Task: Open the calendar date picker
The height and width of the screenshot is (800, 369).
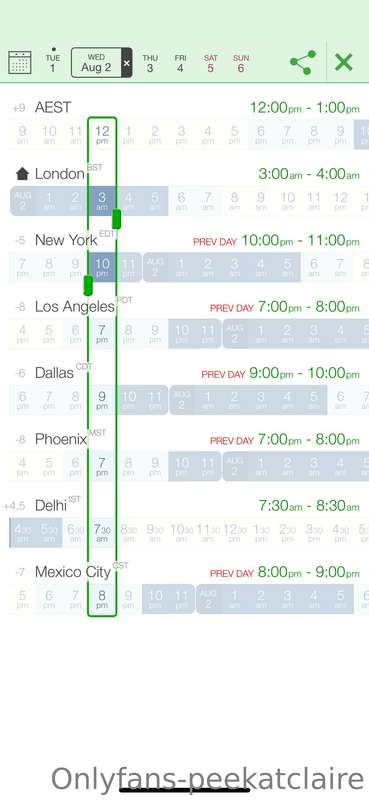Action: [x=20, y=63]
